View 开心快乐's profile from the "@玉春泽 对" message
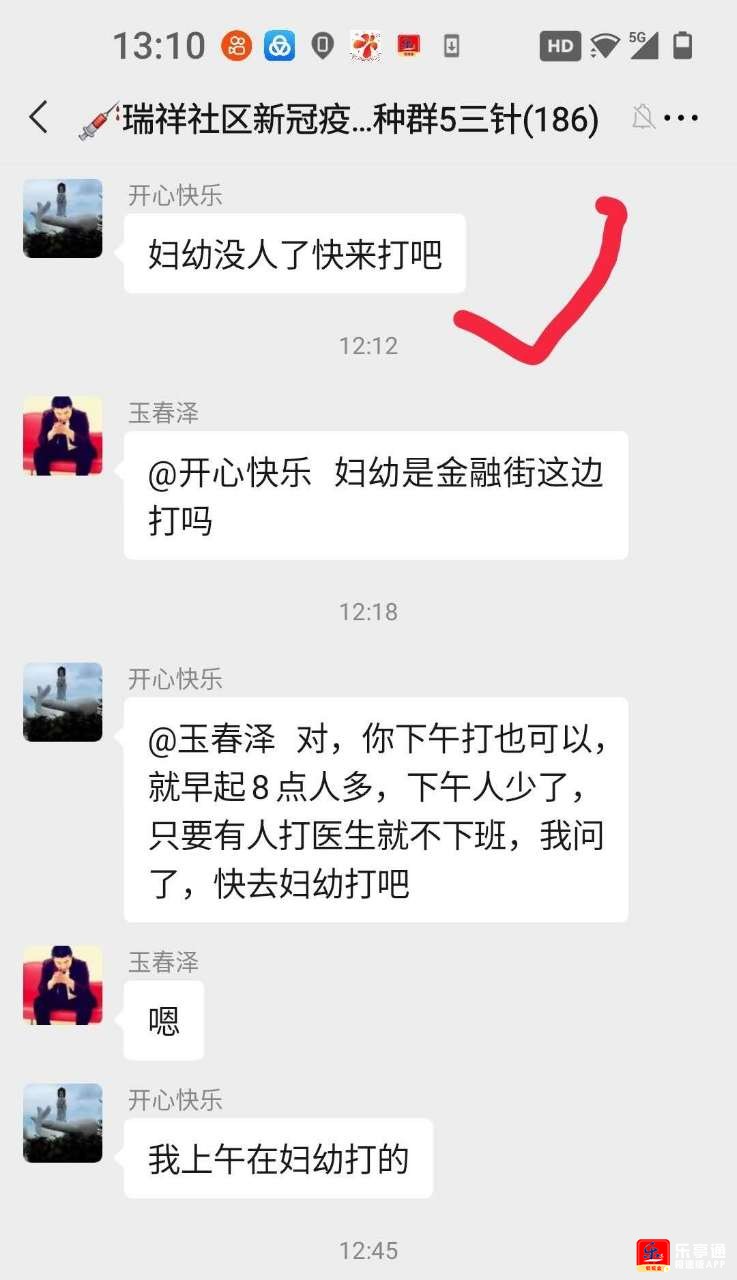Image resolution: width=737 pixels, height=1280 pixels. tap(63, 702)
